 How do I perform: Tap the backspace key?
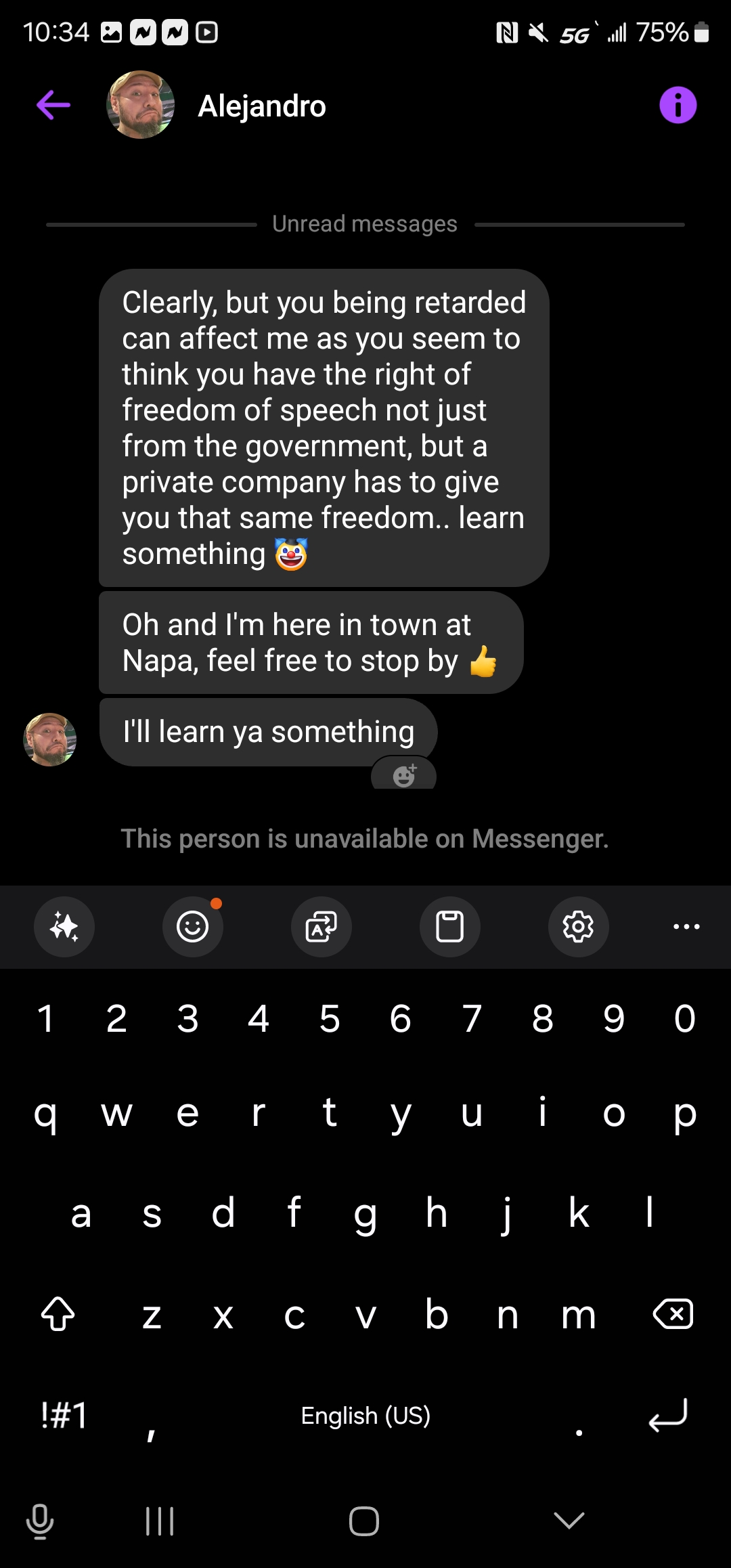(x=673, y=1314)
